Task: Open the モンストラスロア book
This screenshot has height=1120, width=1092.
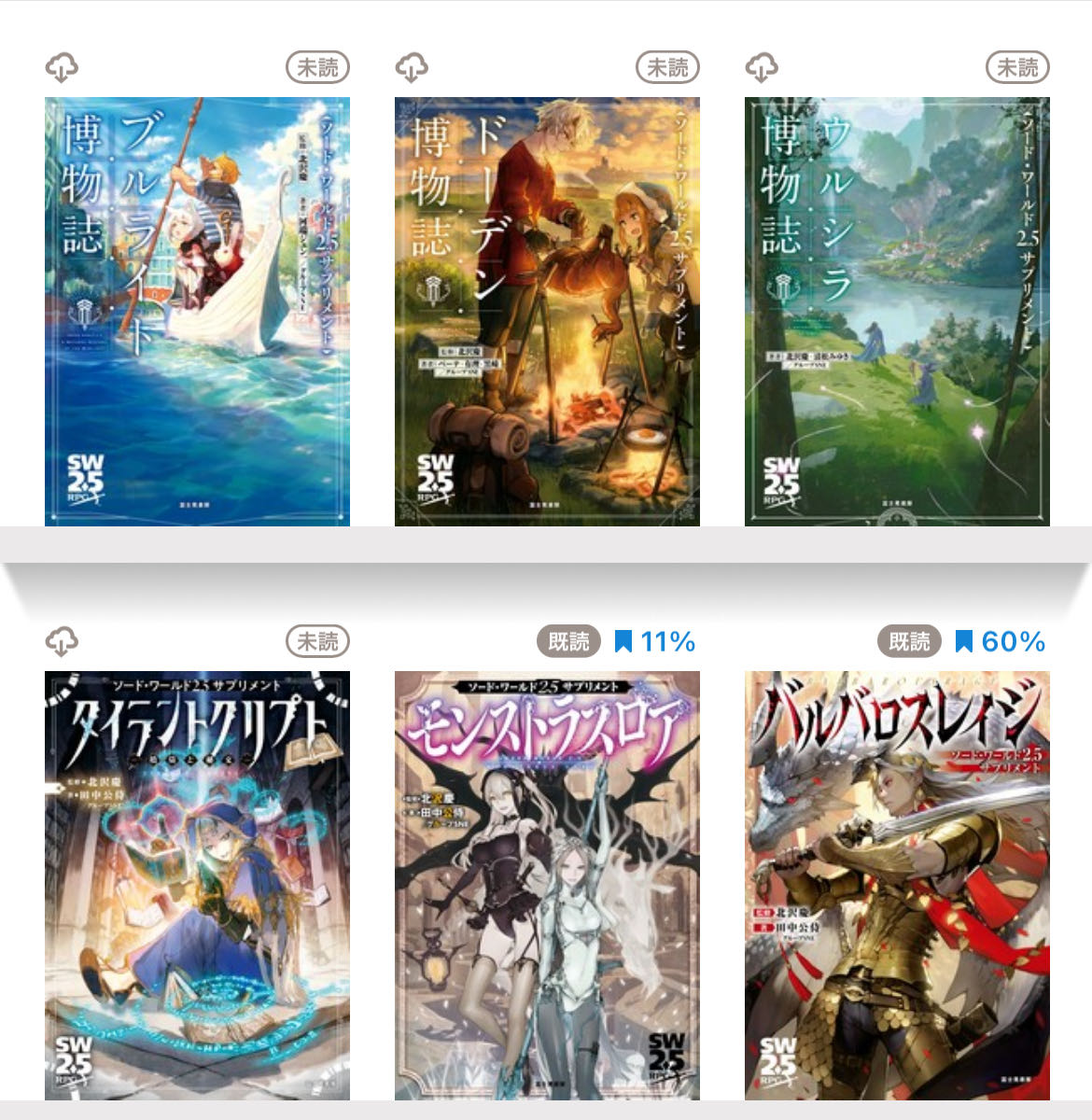Action: click(x=547, y=885)
